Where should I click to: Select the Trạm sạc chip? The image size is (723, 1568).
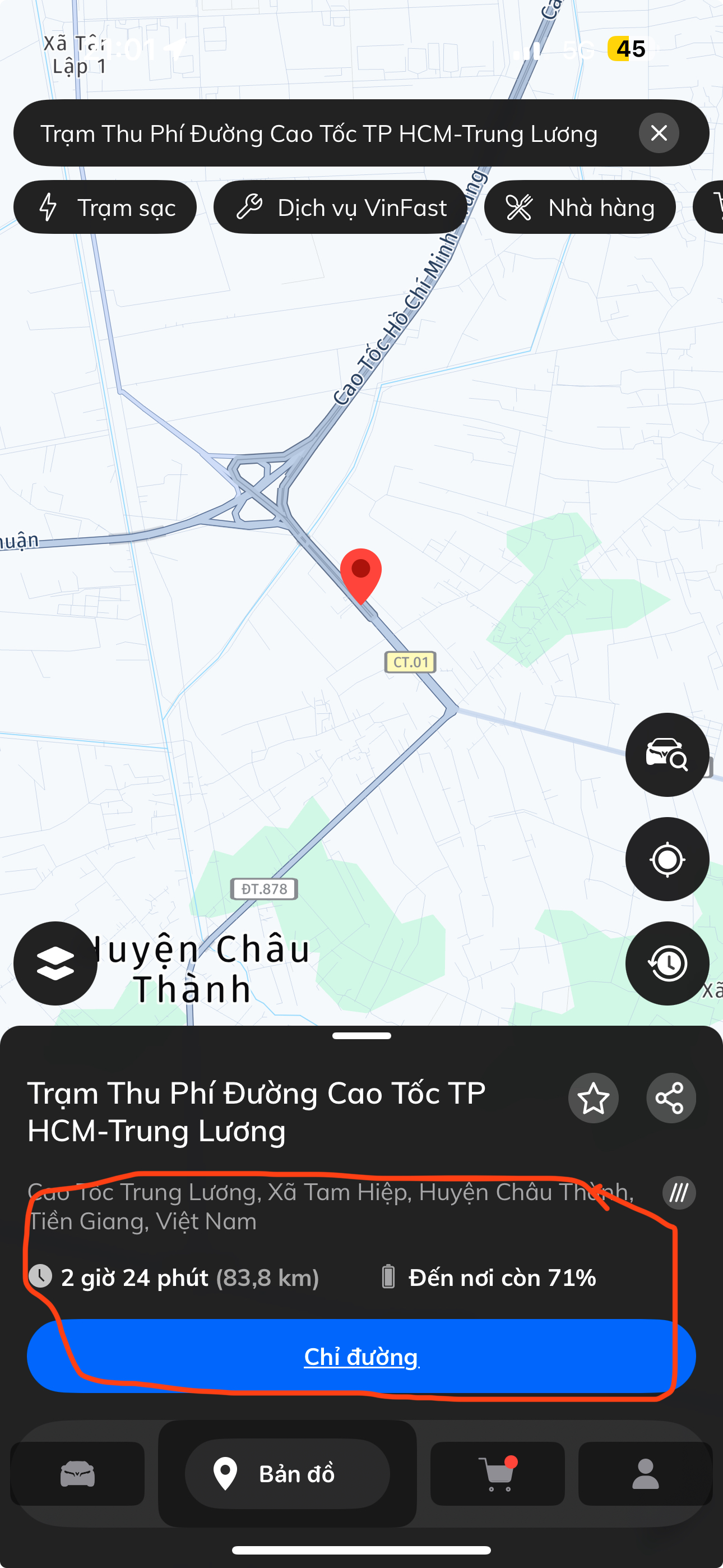point(105,207)
